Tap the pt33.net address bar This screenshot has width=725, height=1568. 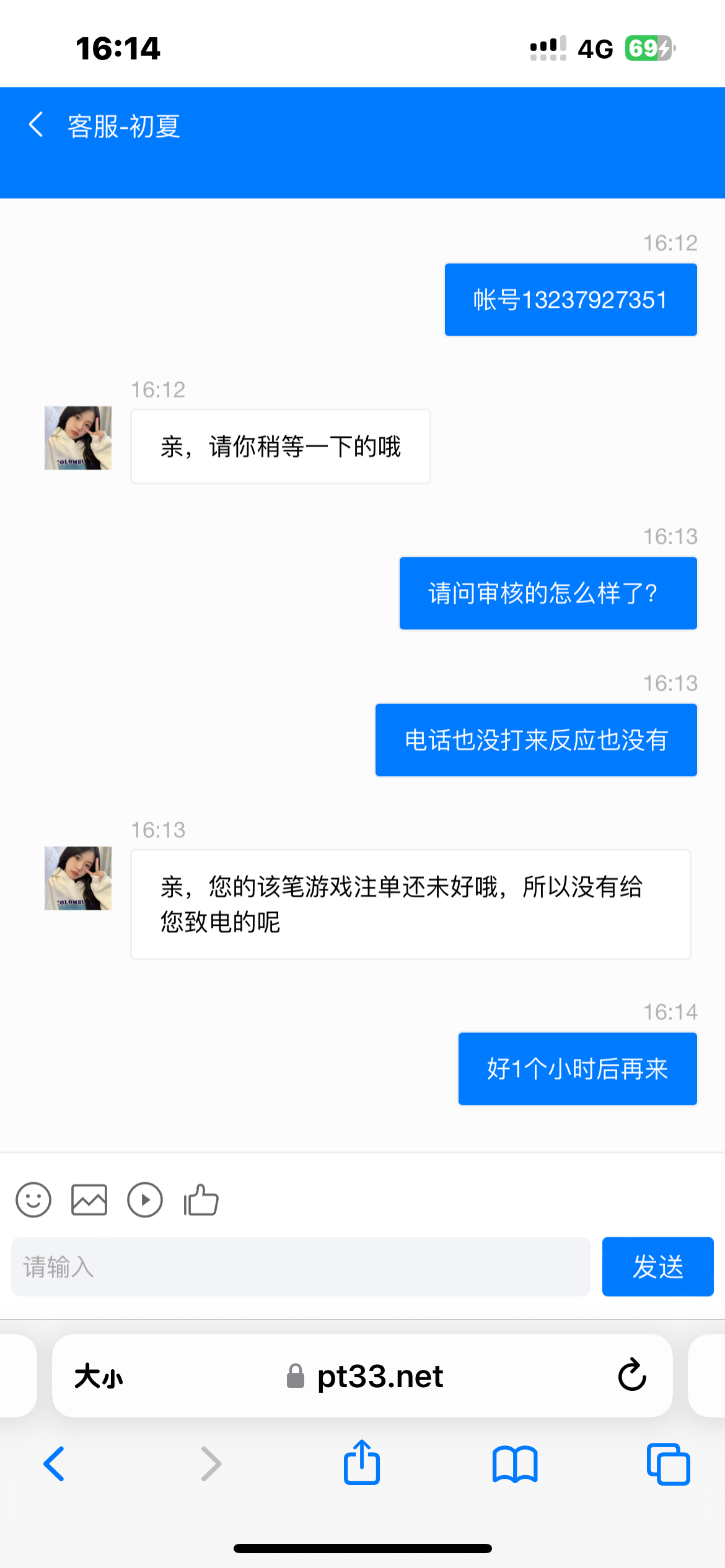366,1377
